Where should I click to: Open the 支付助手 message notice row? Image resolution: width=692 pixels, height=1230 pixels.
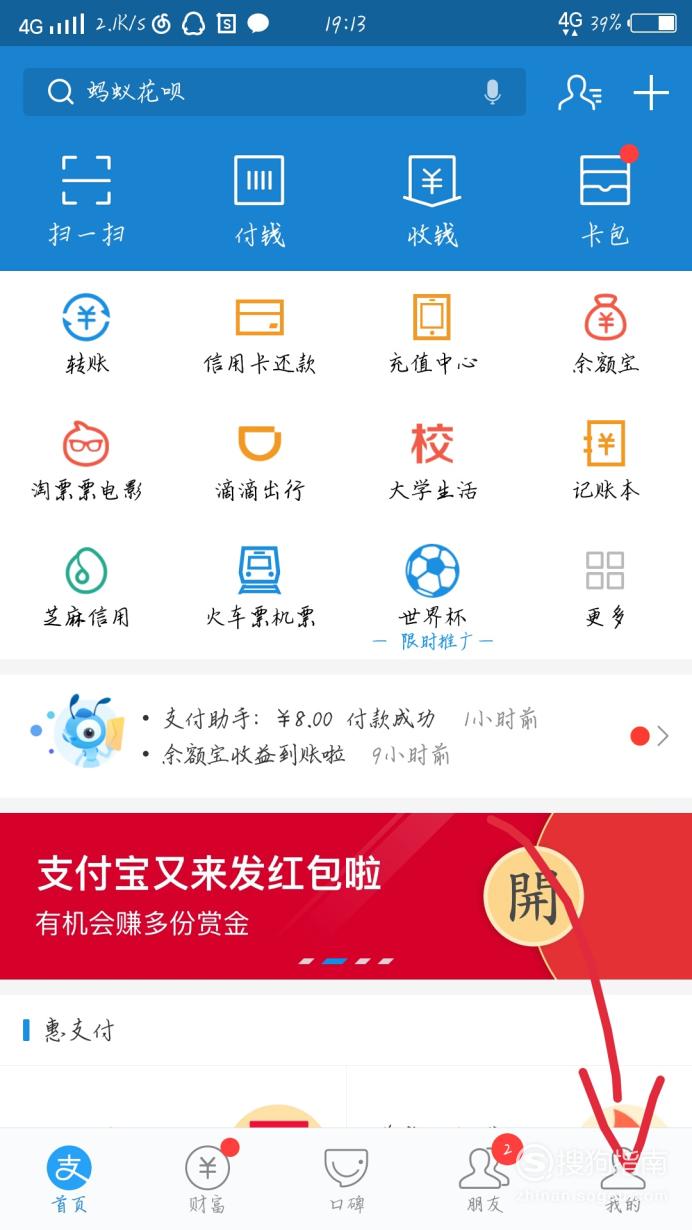point(346,736)
